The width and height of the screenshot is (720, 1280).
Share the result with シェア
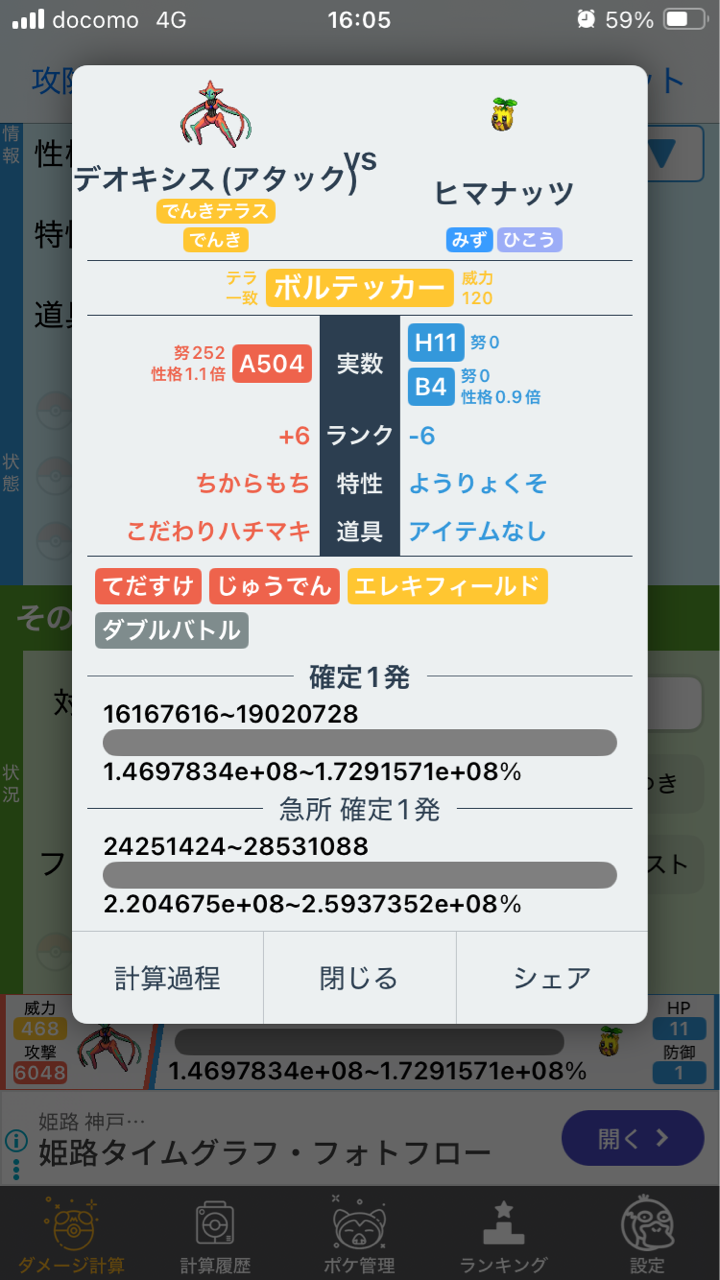pyautogui.click(x=552, y=977)
